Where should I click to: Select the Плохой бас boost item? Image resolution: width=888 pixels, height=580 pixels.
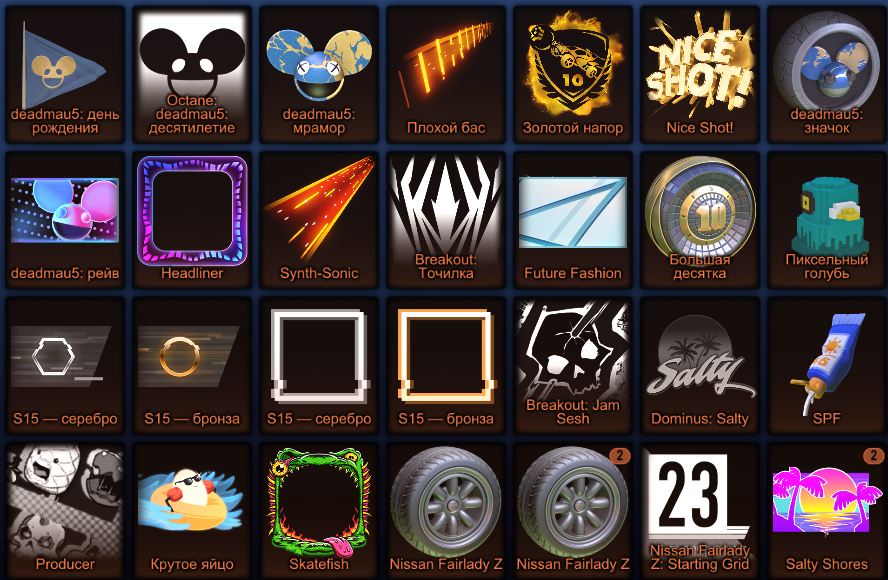[446, 72]
